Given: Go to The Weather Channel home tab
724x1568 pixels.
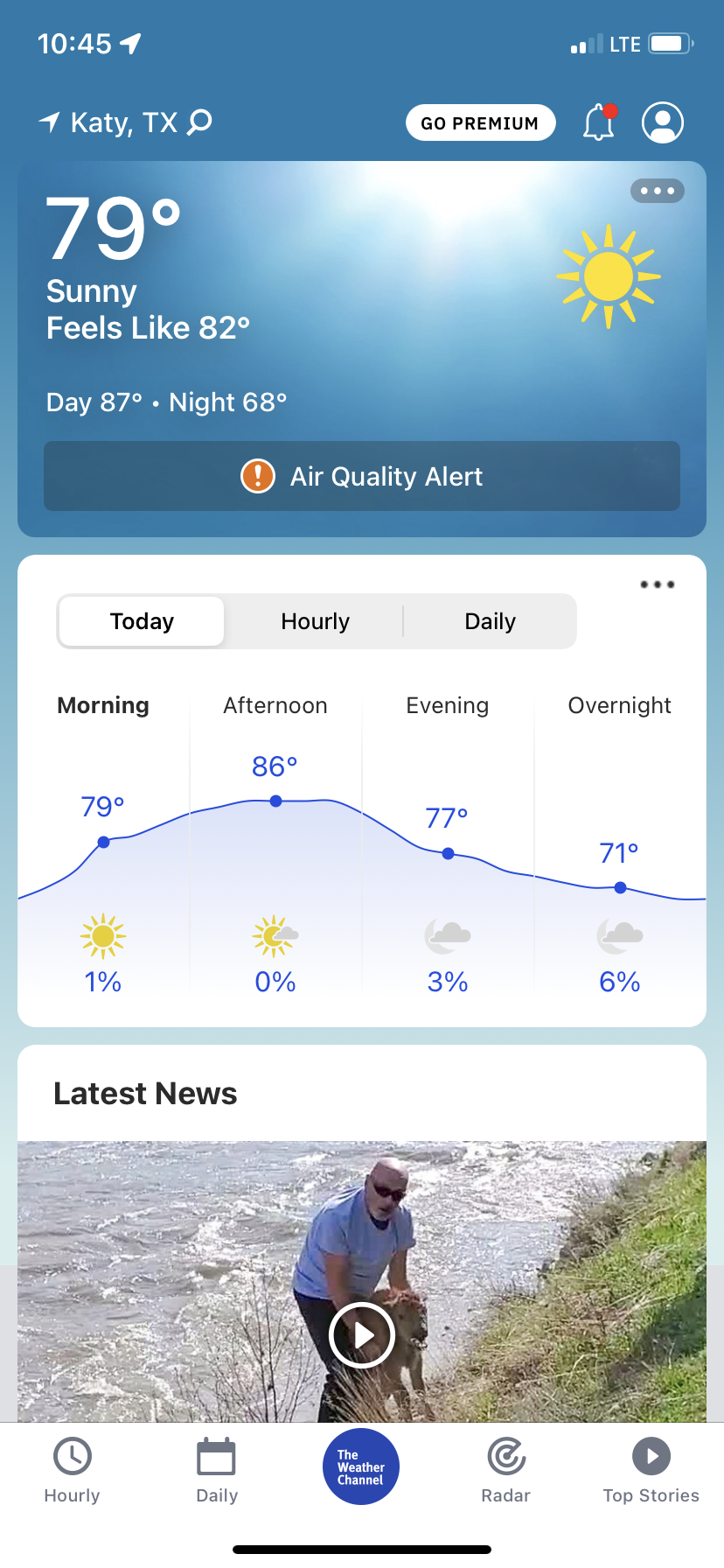Looking at the screenshot, I should (361, 1466).
